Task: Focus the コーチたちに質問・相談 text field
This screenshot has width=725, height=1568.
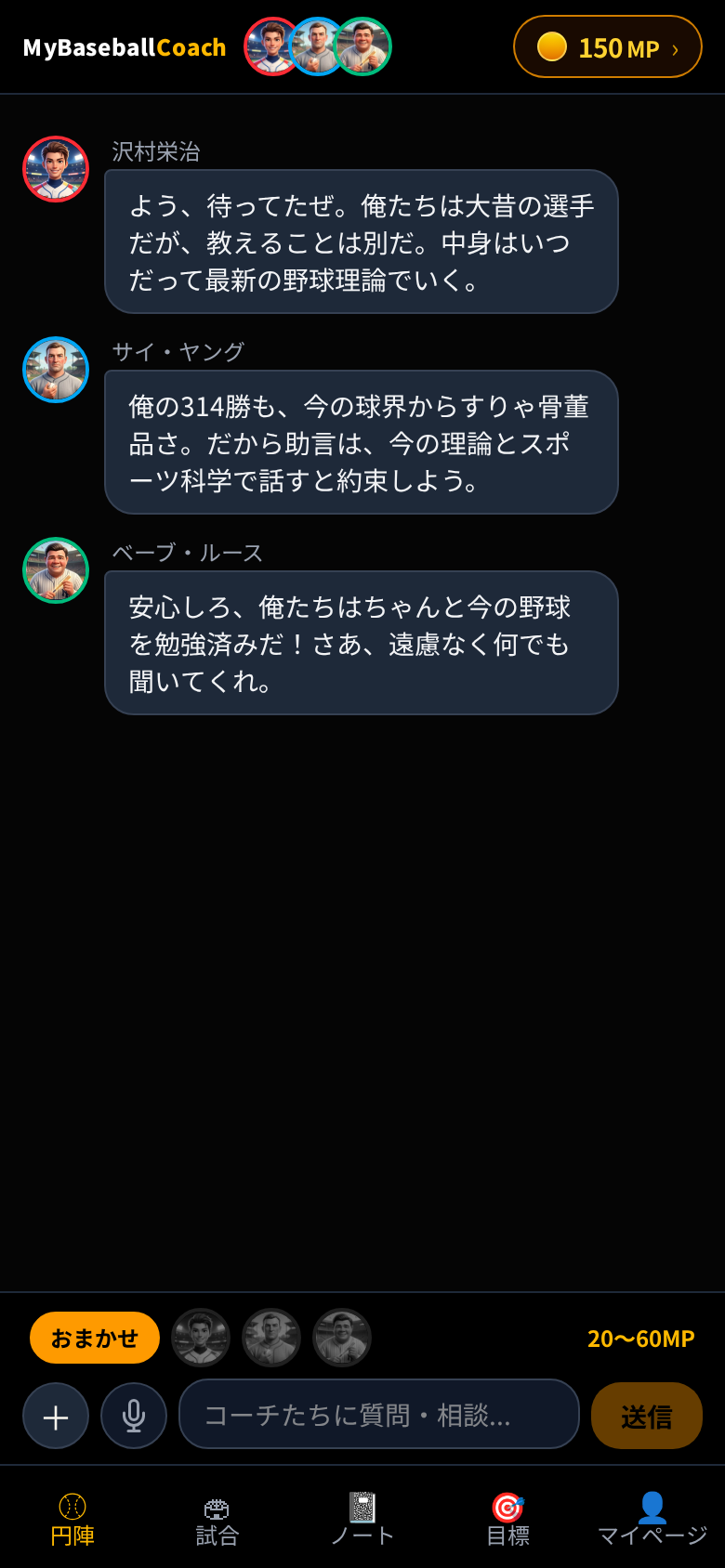Action: click(379, 1414)
